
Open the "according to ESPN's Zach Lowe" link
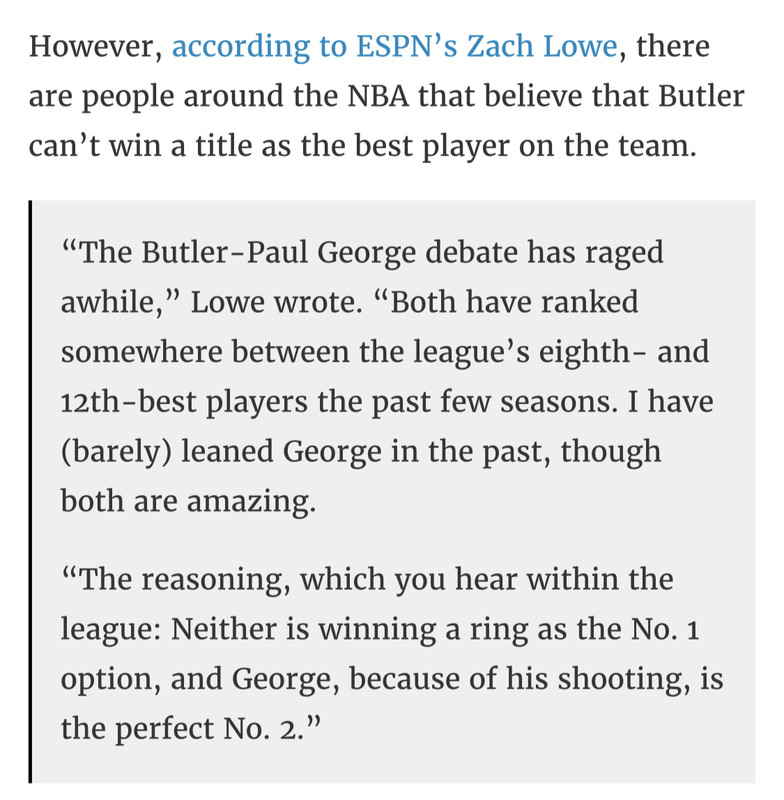point(394,47)
